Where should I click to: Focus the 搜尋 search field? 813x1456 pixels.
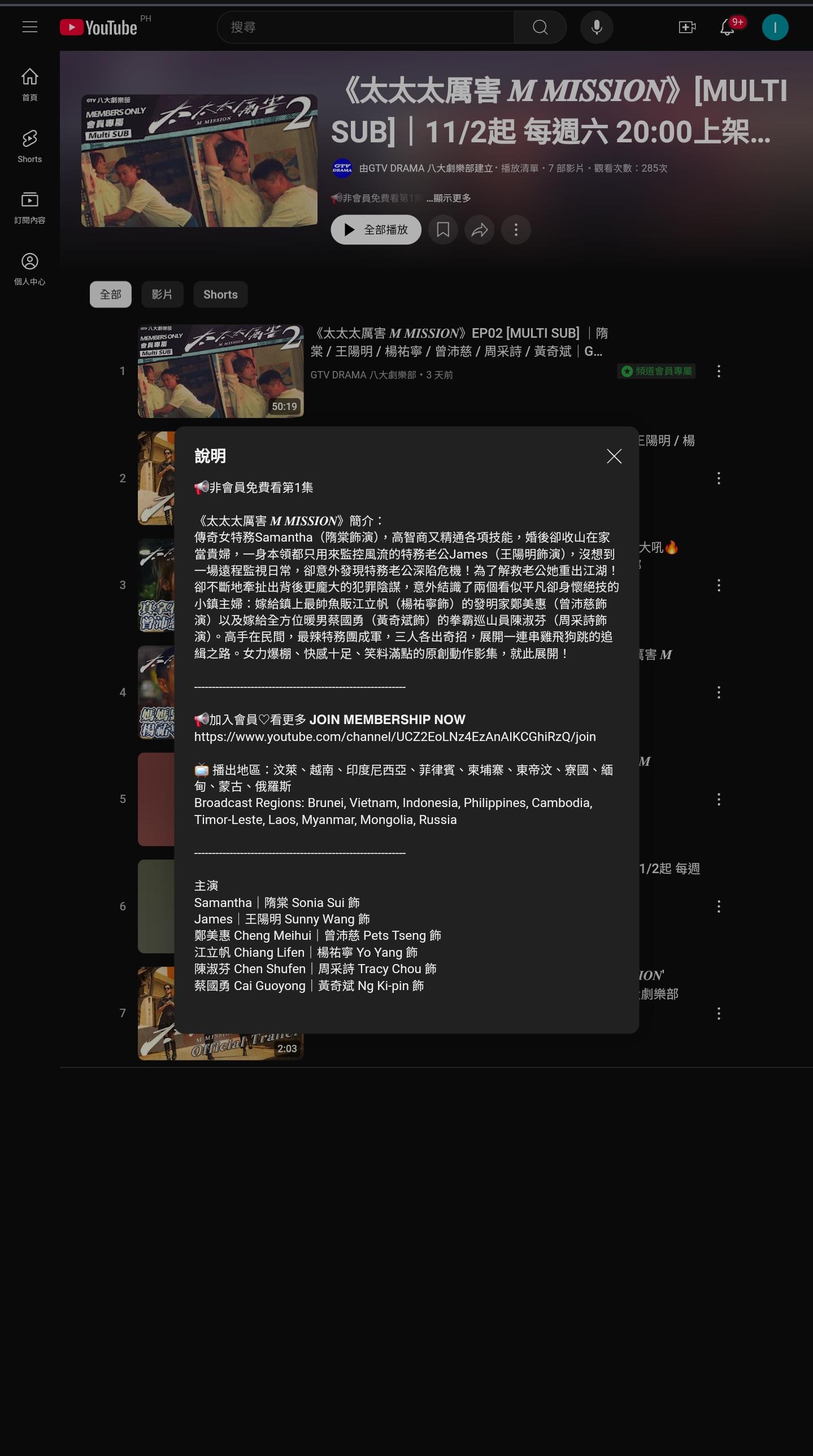(365, 27)
